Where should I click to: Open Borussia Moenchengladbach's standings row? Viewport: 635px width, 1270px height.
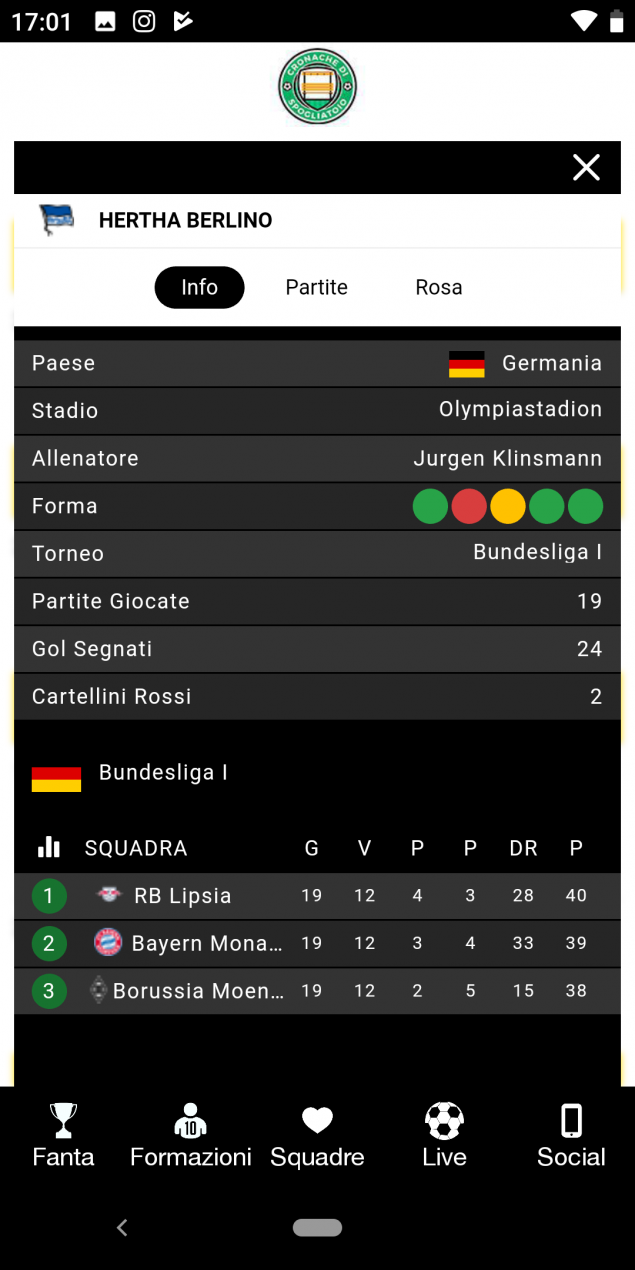[x=317, y=991]
